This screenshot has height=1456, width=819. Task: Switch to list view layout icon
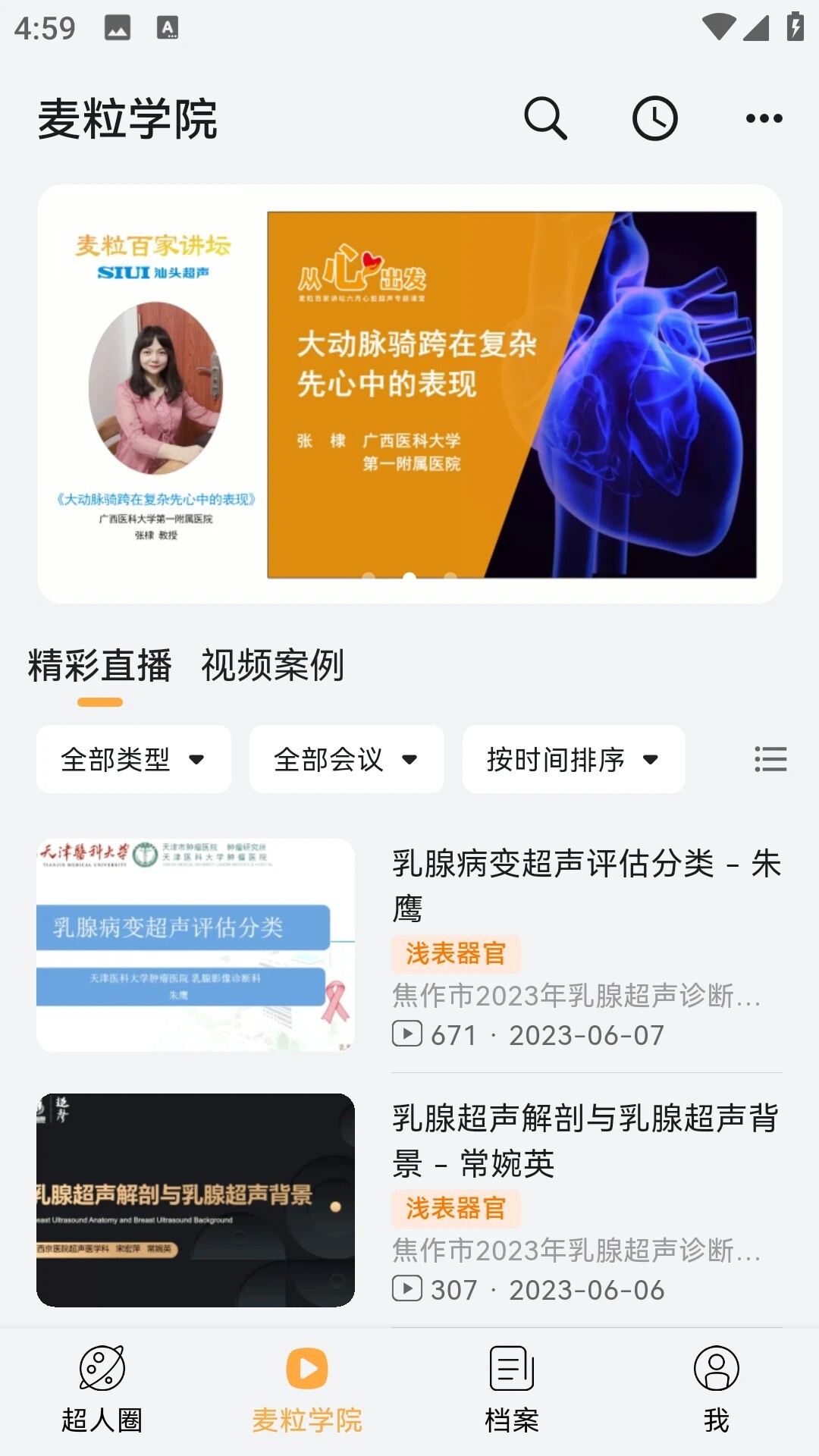[770, 759]
